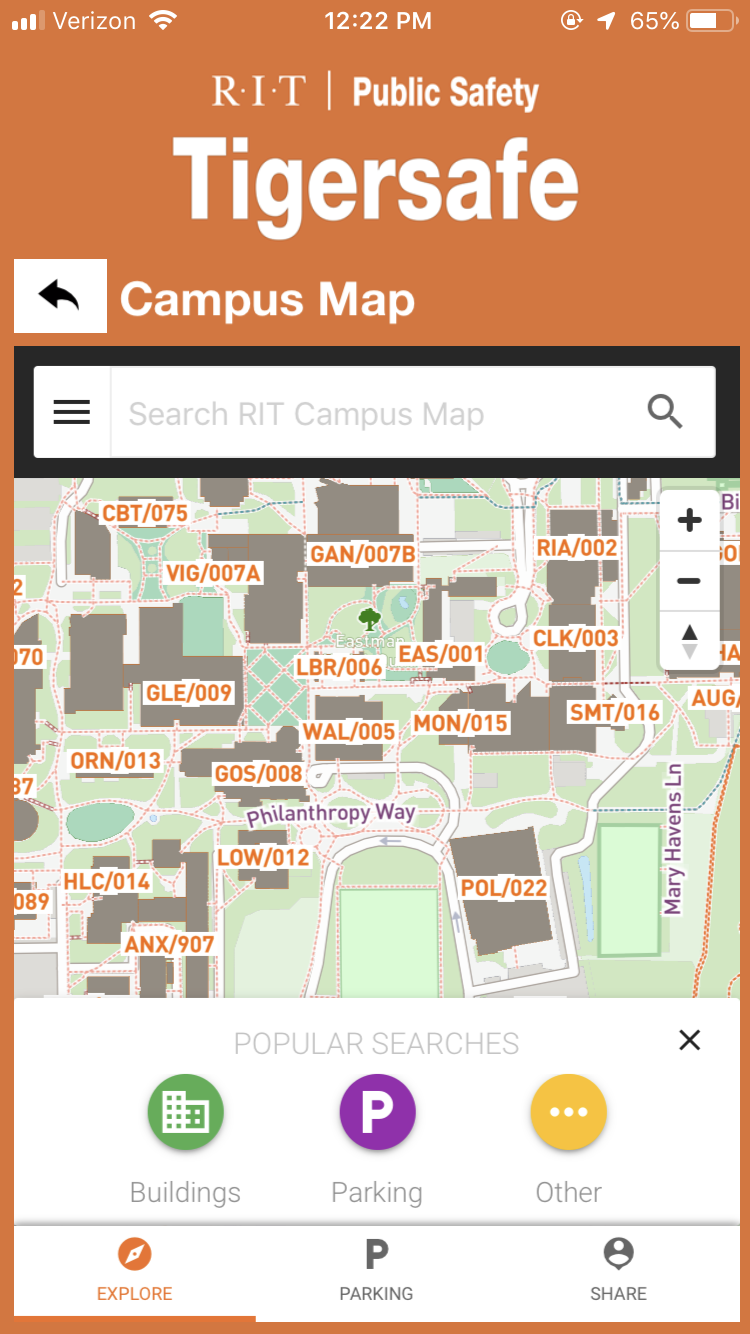
Task: Zoom out on the campus map
Action: [x=689, y=581]
